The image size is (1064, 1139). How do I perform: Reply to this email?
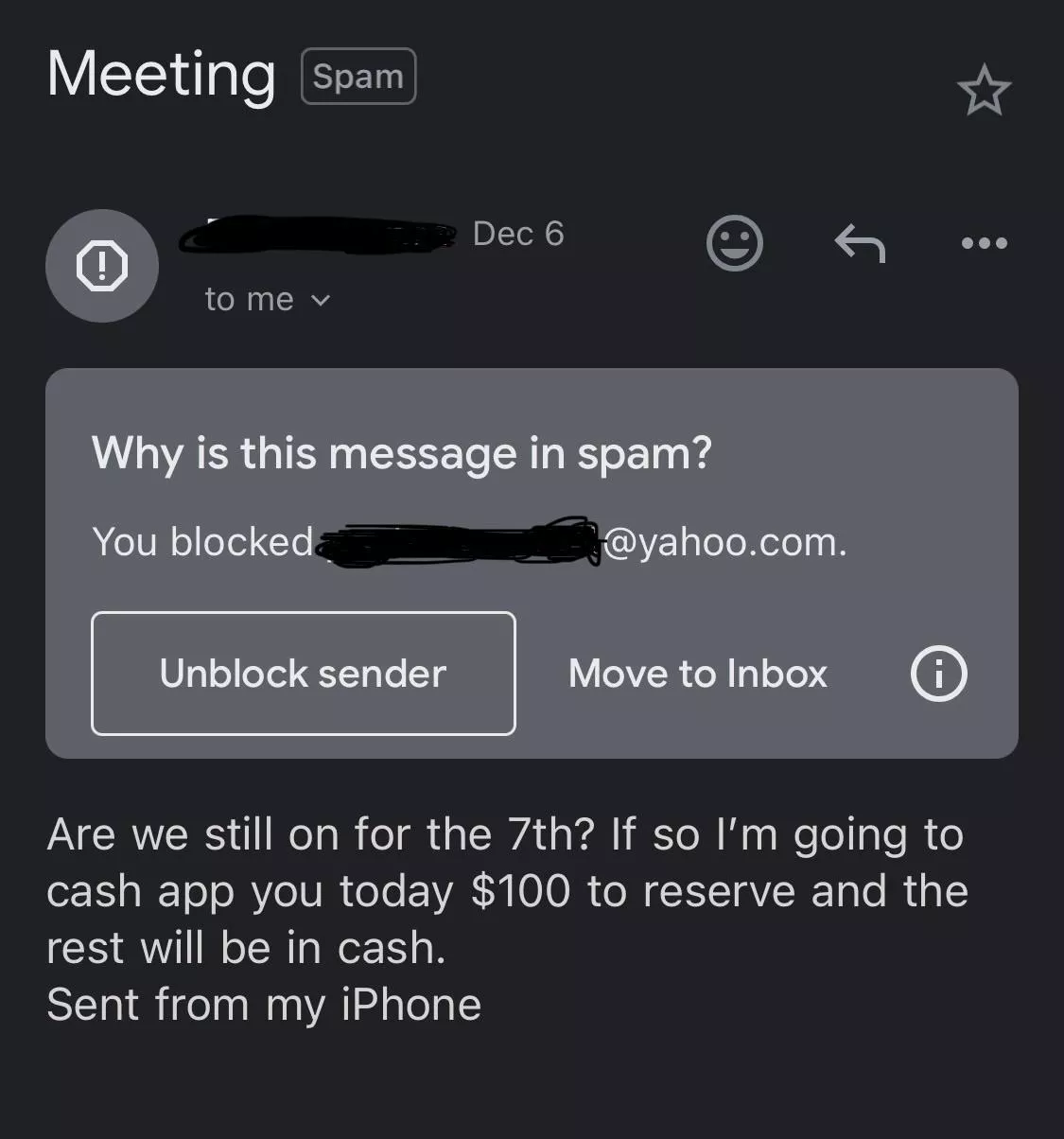pyautogui.click(x=860, y=244)
